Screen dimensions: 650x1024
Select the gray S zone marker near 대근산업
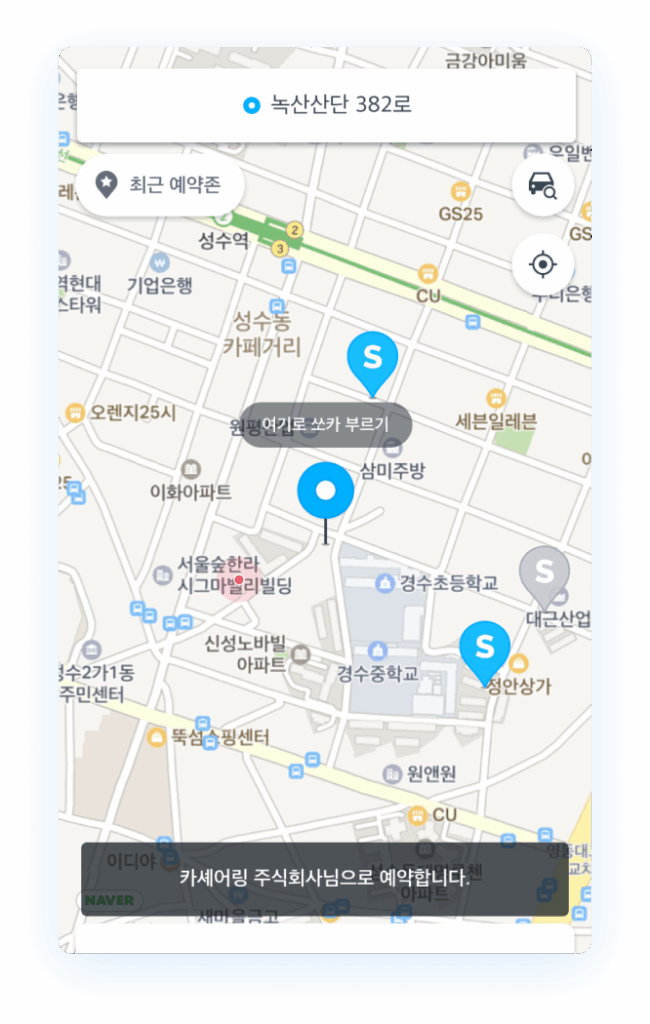click(x=544, y=573)
